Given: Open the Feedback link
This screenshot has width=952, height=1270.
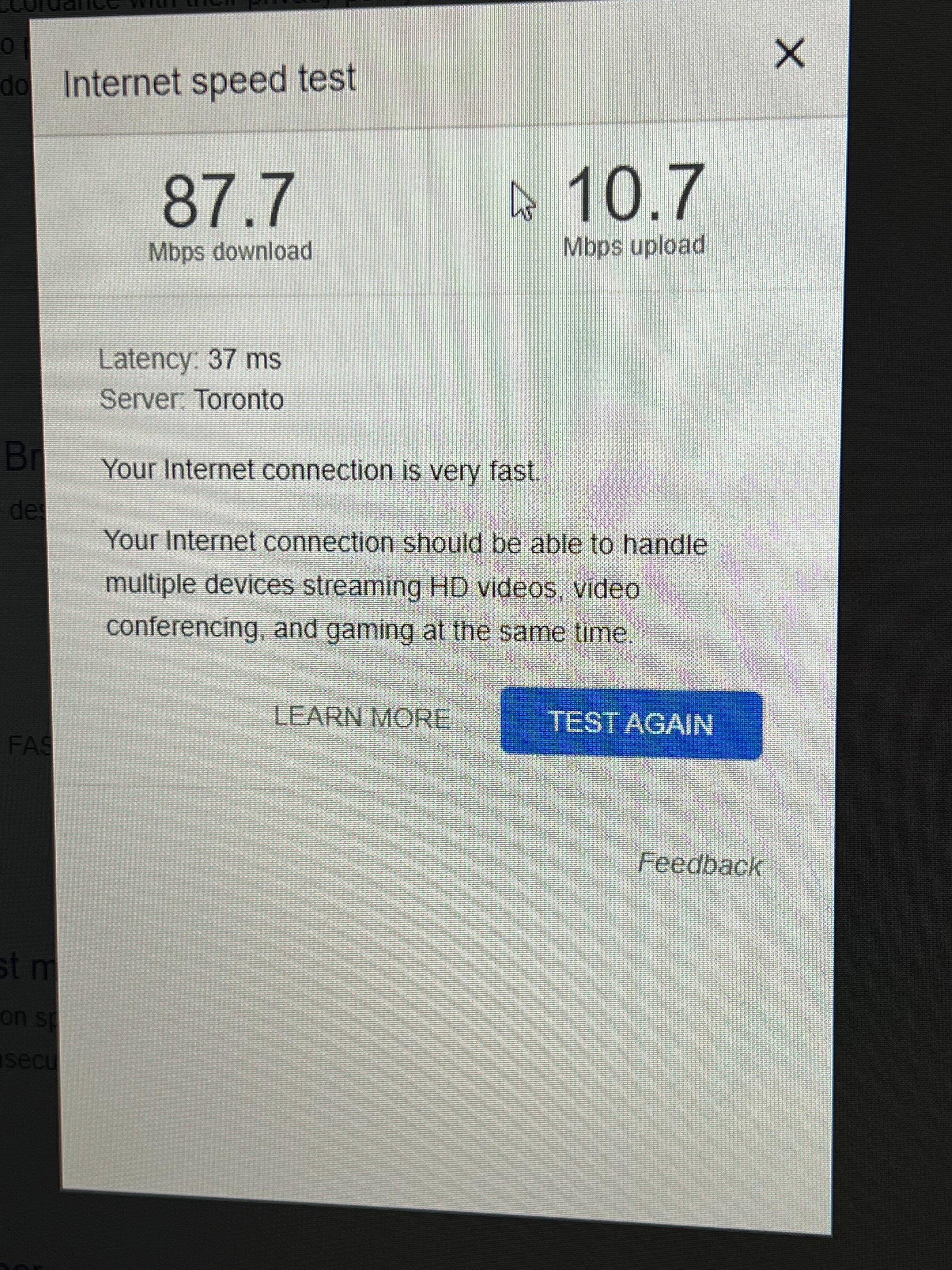Looking at the screenshot, I should pos(700,864).
